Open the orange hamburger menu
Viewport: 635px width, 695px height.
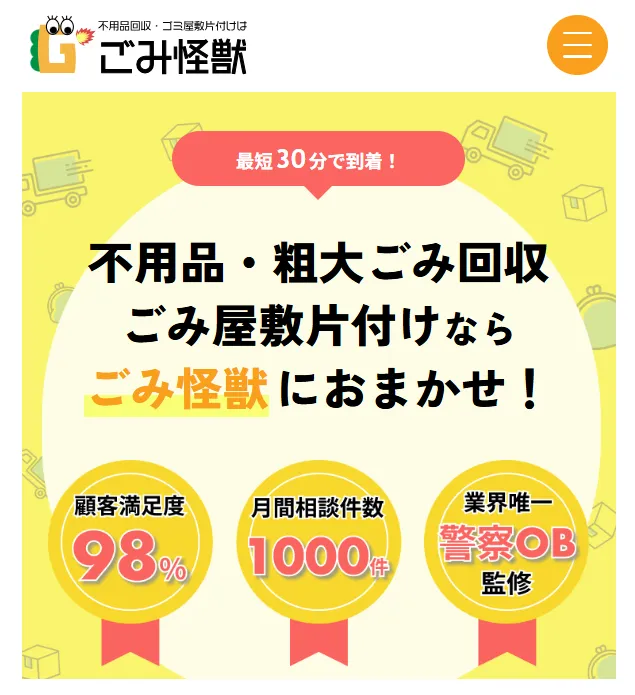point(577,45)
